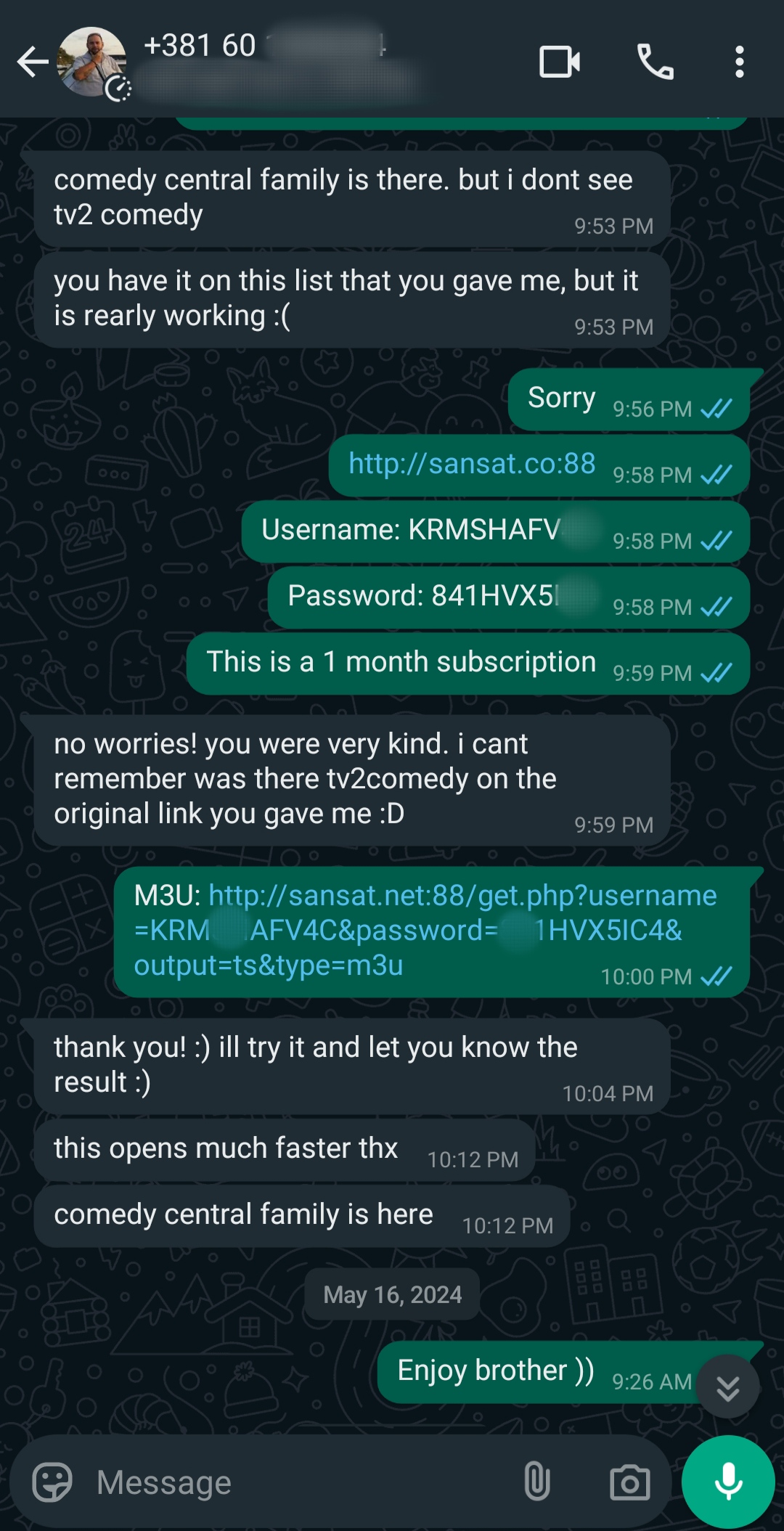Viewport: 784px width, 1531px height.
Task: Open the http://sansat.co:88 link
Action: 472,464
